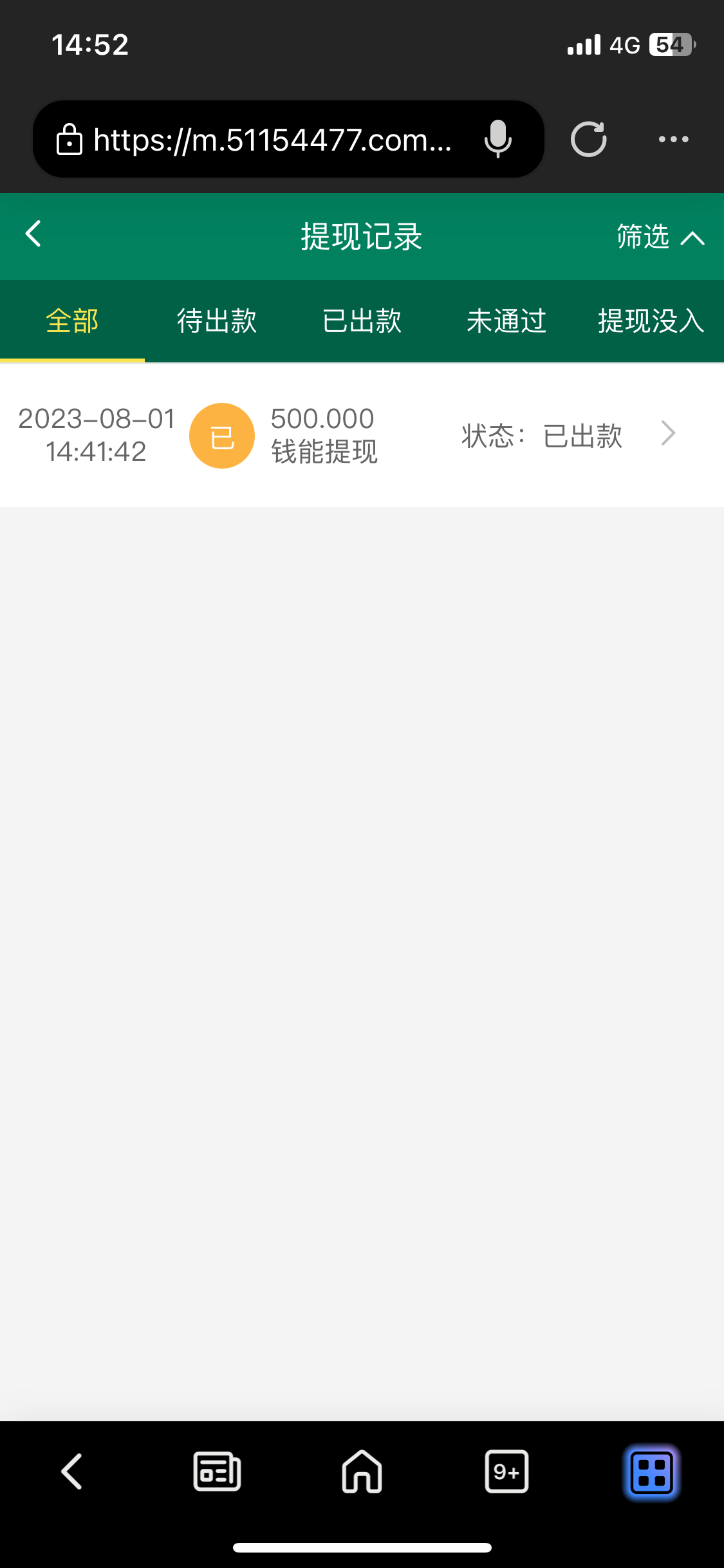Open the browser's four-square grid menu
724x1568 pixels.
(x=651, y=1472)
